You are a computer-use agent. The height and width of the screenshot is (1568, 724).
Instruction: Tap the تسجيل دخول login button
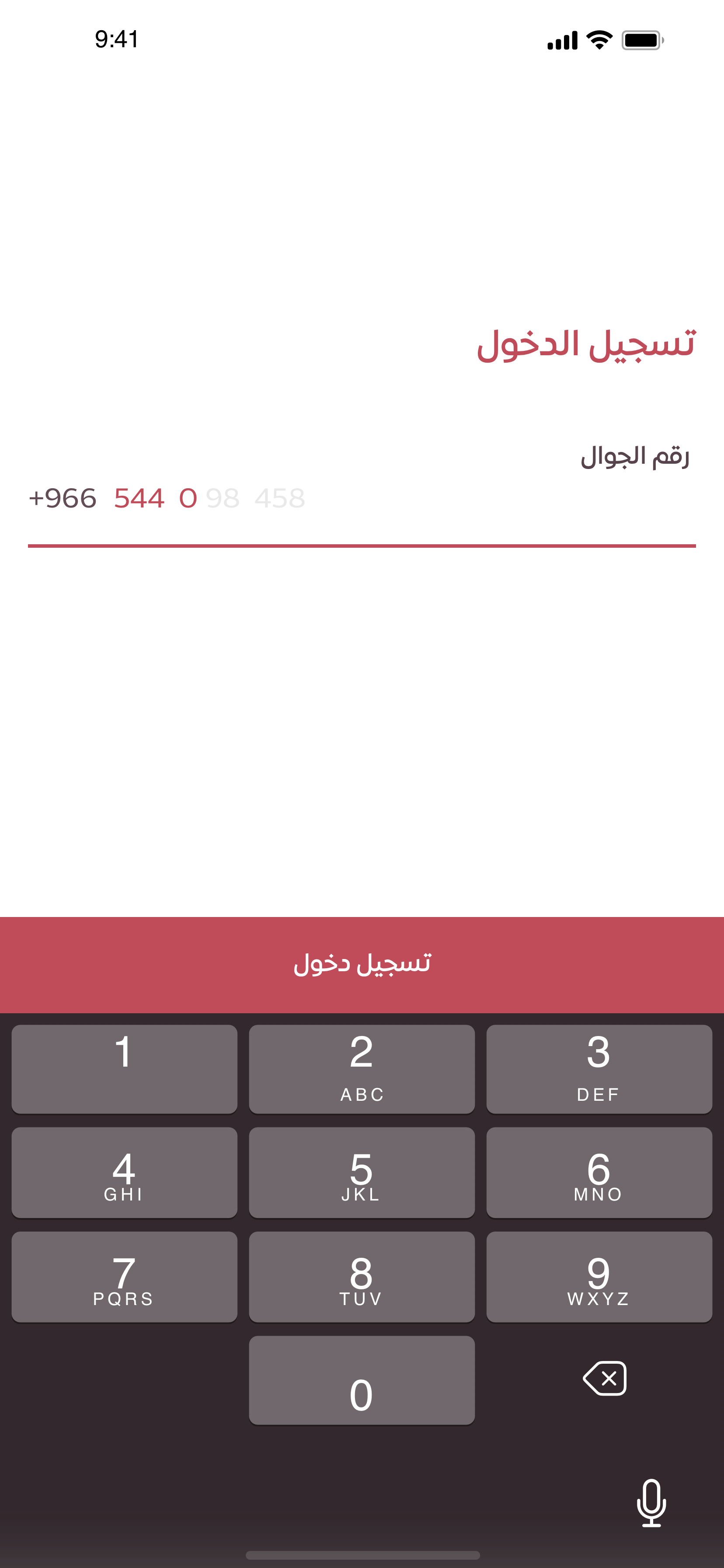(x=362, y=965)
